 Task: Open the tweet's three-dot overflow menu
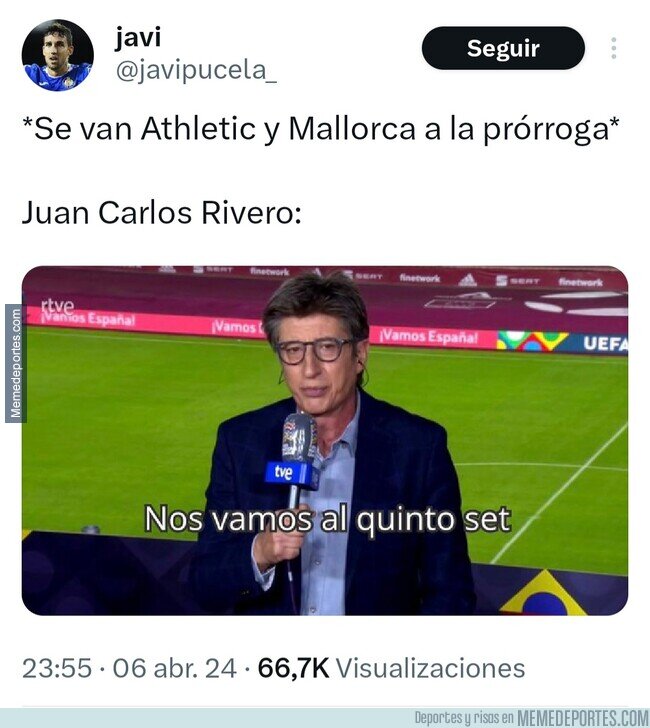click(614, 48)
